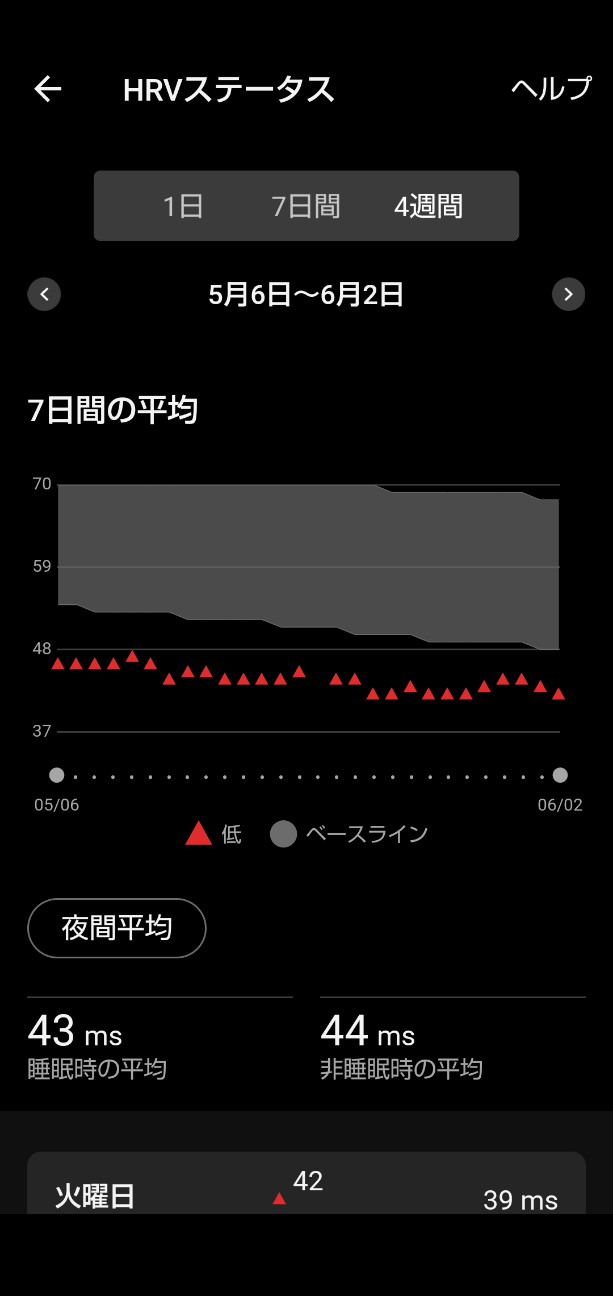
Task: Select the 4週間 tab
Action: coord(429,207)
